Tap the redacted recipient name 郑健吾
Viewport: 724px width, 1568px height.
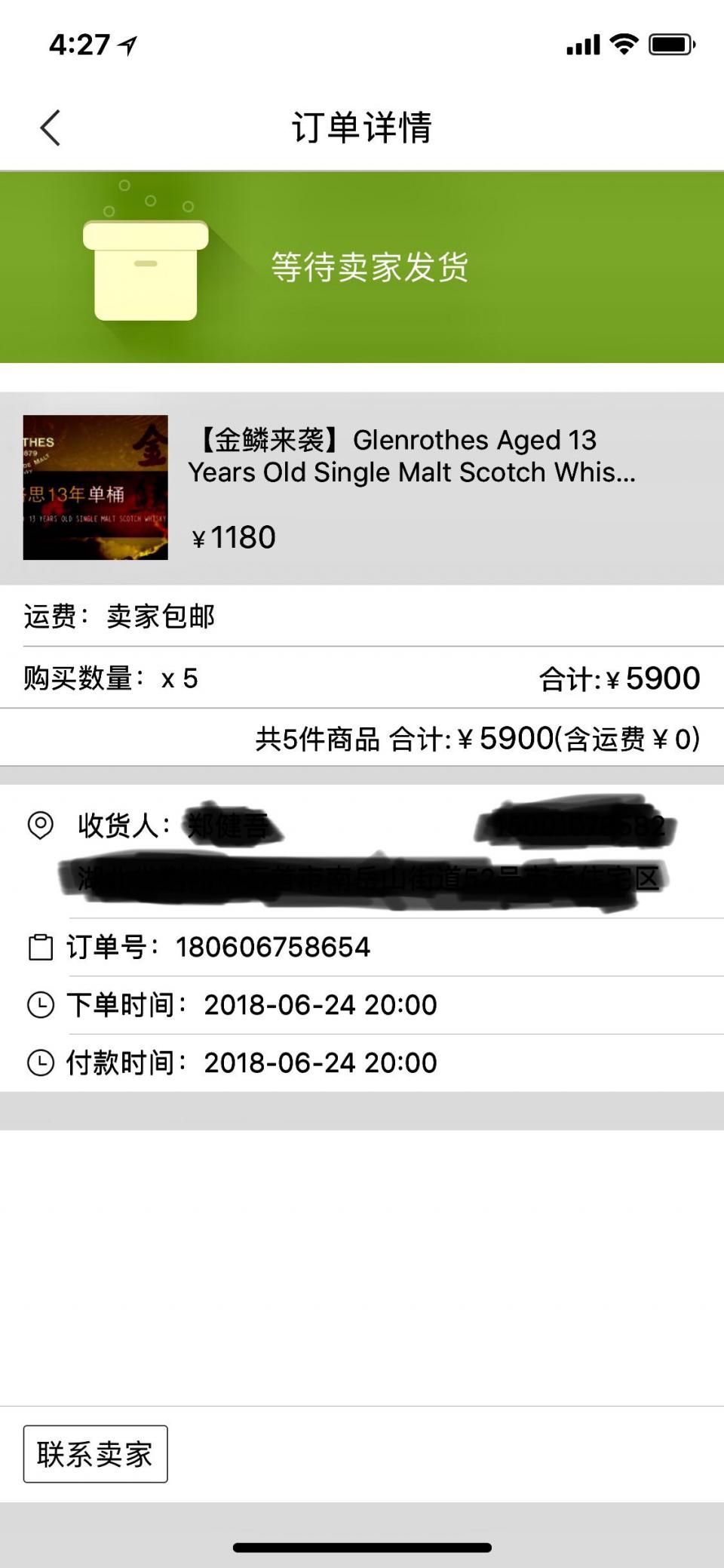tap(226, 826)
